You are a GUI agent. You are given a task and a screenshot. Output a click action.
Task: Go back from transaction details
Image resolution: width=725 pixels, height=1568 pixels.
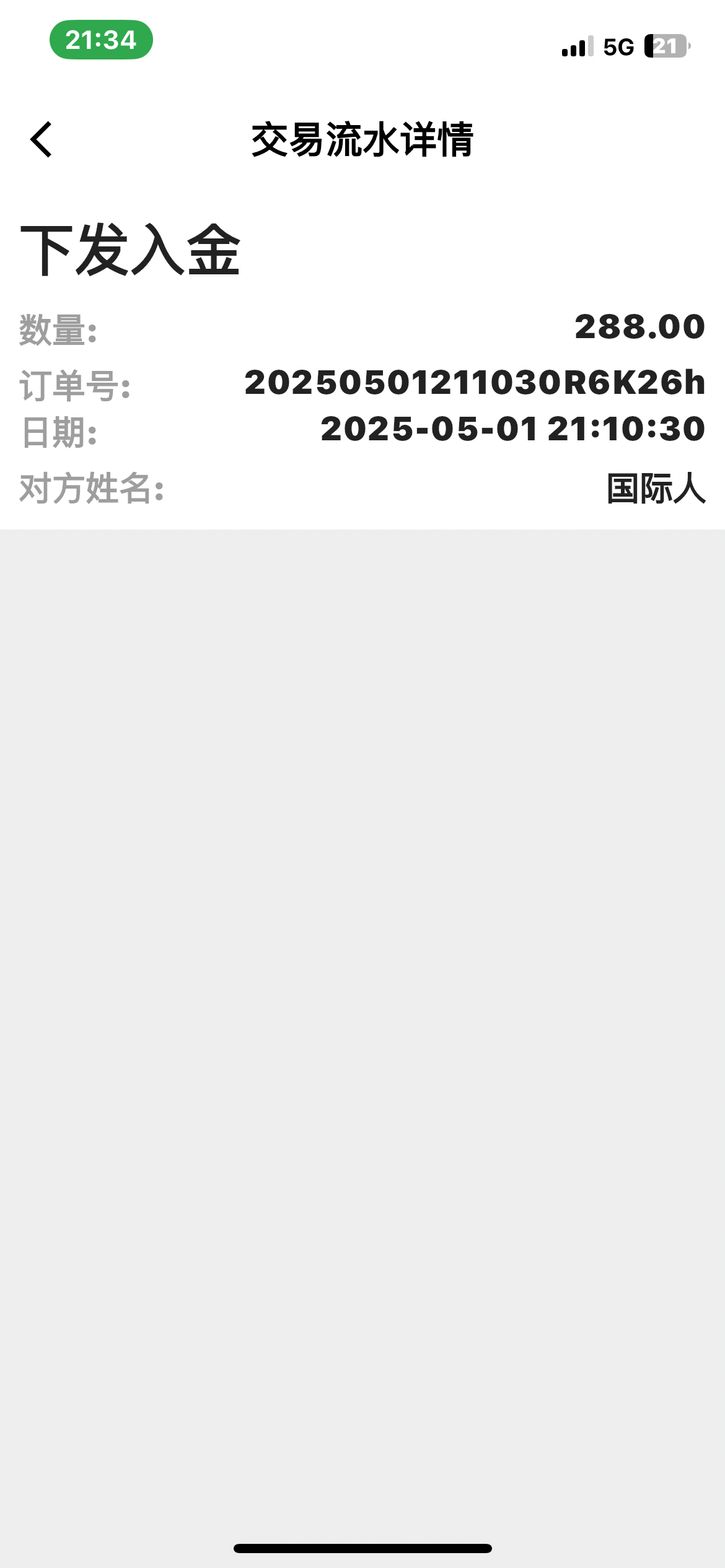(x=41, y=140)
